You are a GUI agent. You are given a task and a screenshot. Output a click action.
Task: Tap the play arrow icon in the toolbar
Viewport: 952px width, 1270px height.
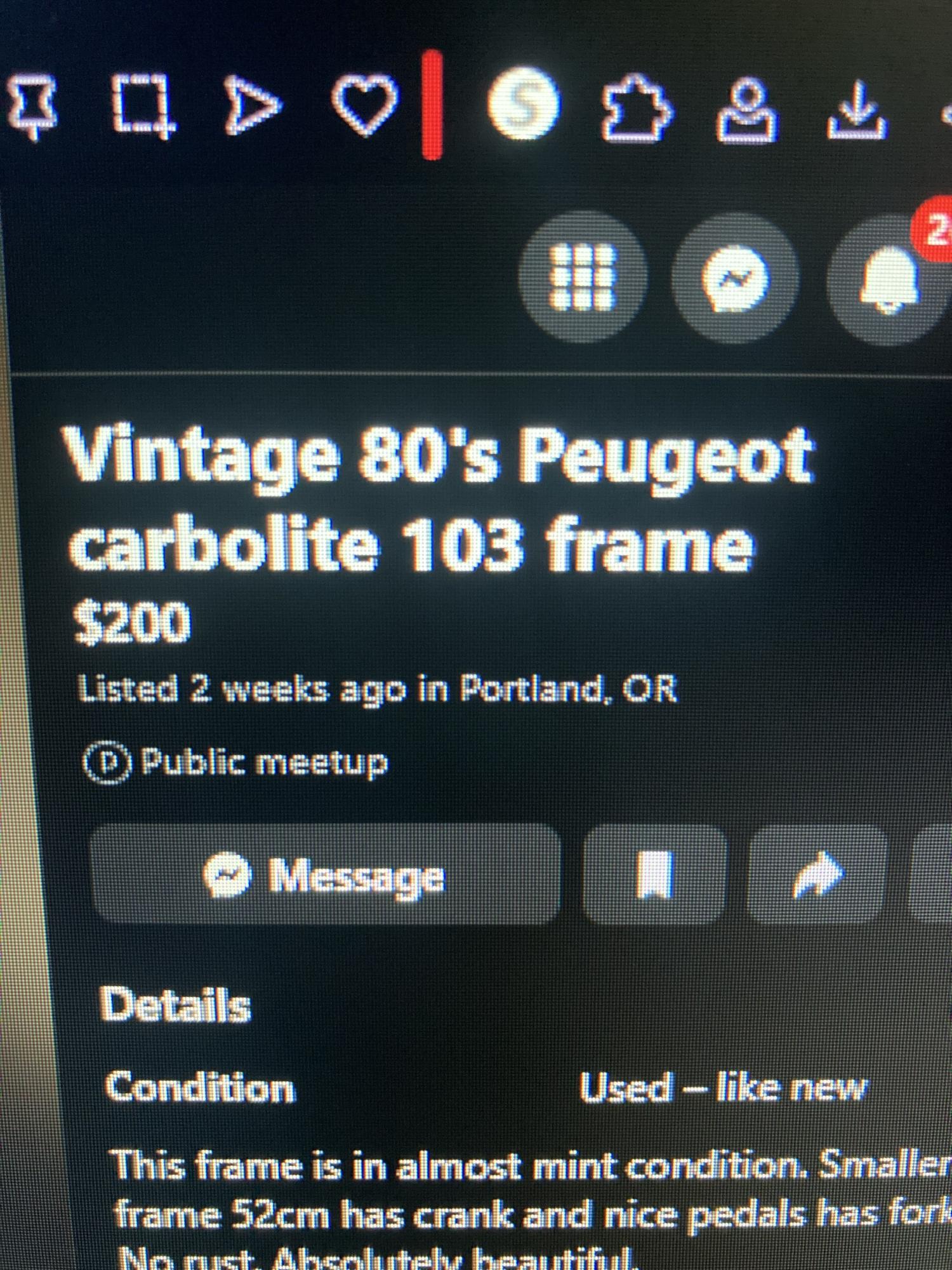(x=253, y=105)
